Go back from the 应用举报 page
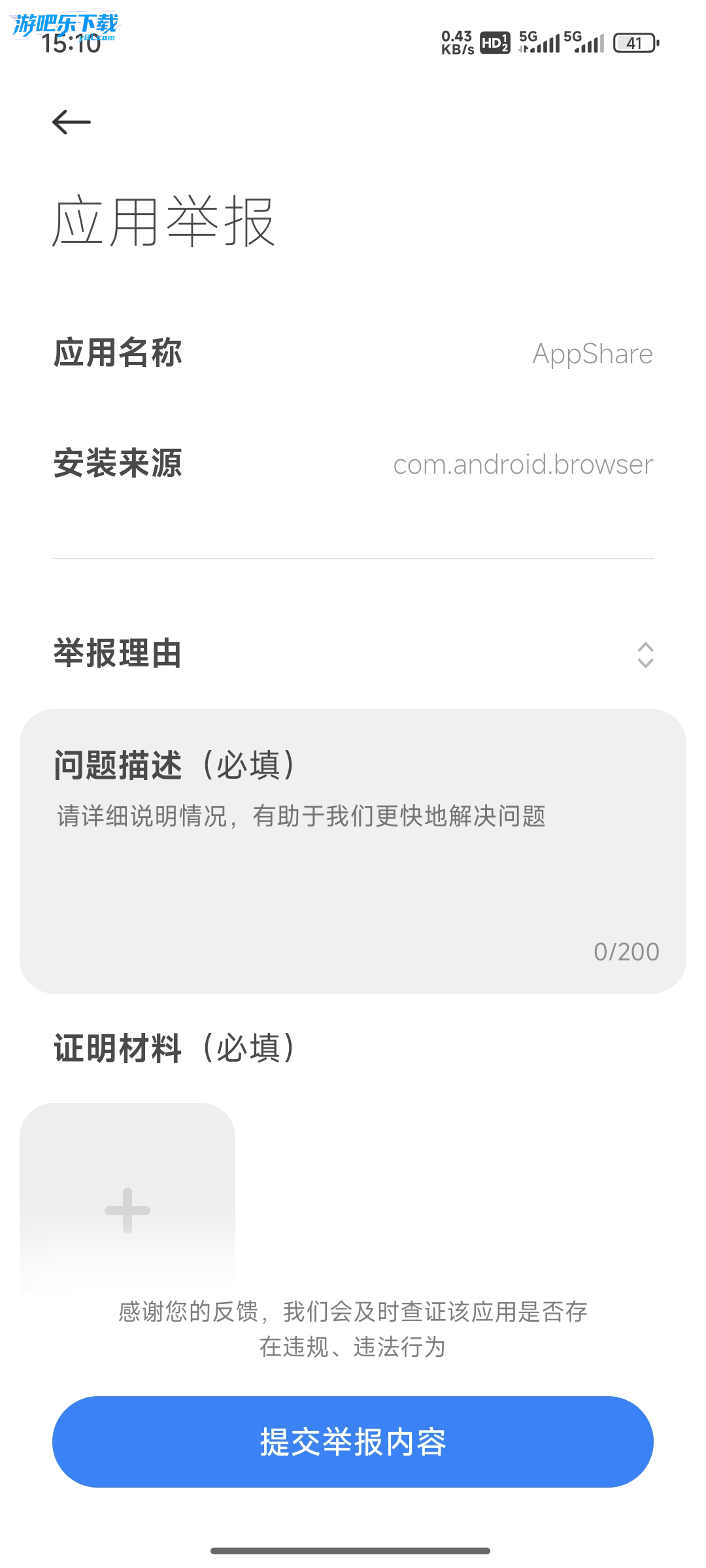The image size is (706, 1568). coord(71,122)
